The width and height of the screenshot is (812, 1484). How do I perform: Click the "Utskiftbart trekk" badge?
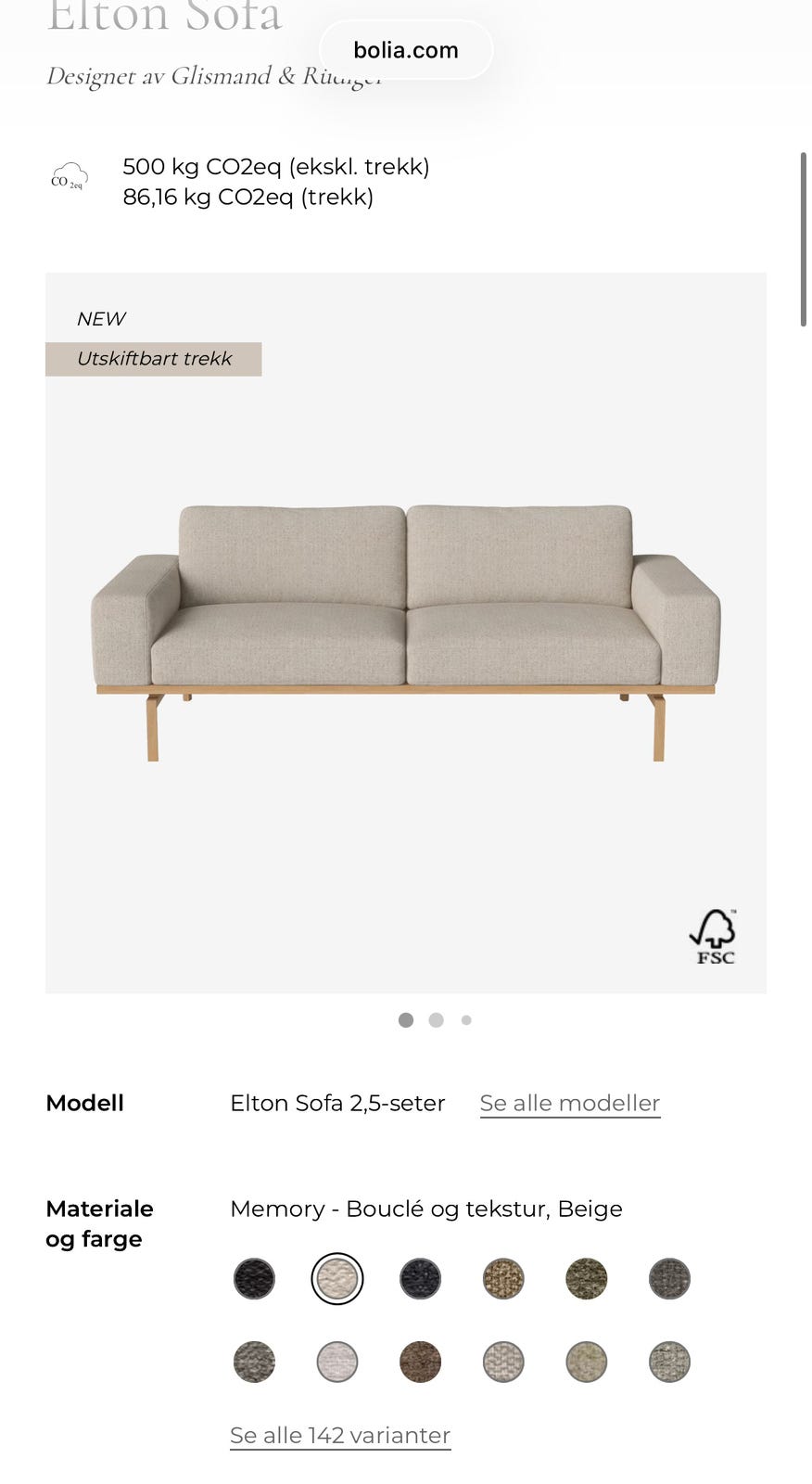coord(154,359)
